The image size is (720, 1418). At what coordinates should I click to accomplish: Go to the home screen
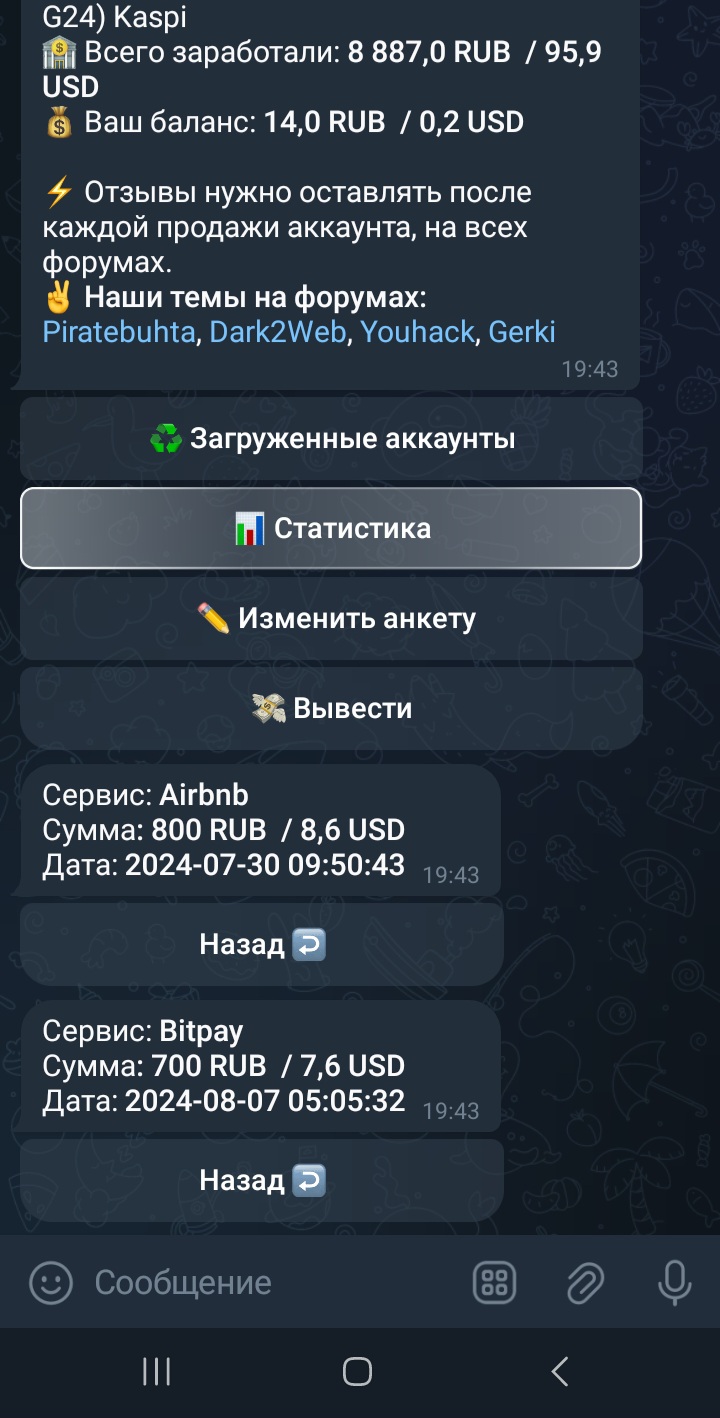point(357,1371)
